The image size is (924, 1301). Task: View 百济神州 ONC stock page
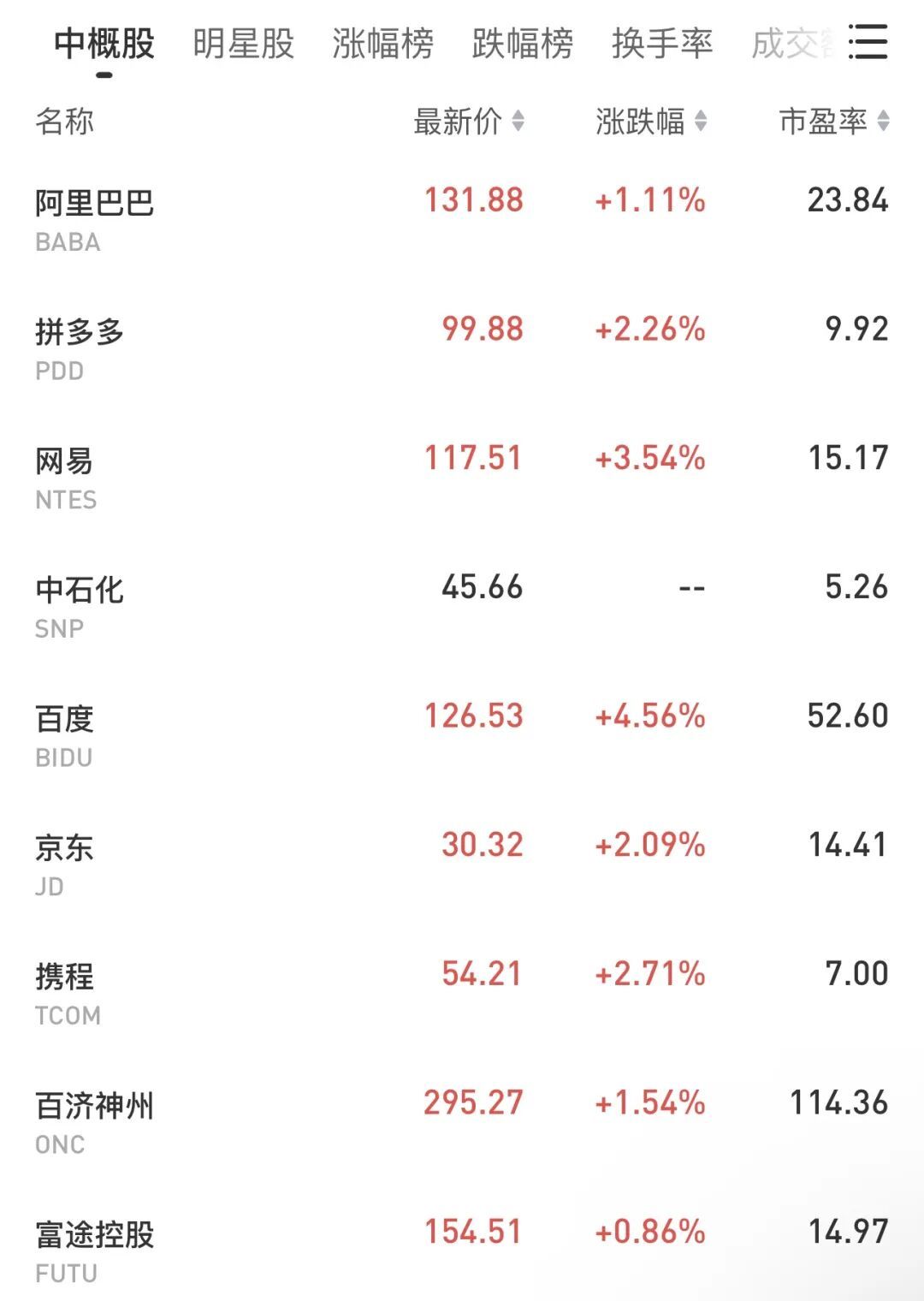[462, 1123]
